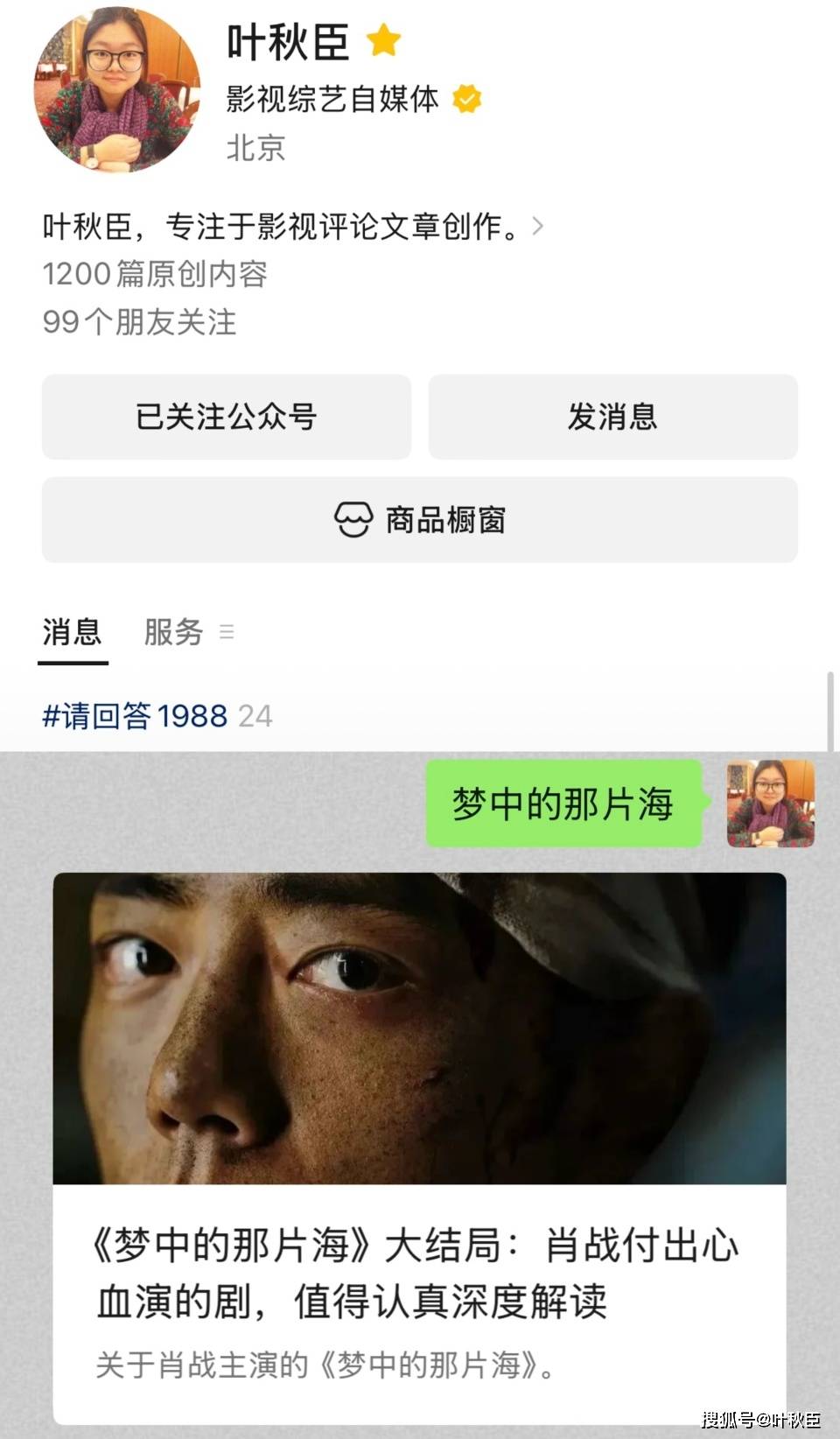Open the 商品橱窗 shop window

(420, 520)
